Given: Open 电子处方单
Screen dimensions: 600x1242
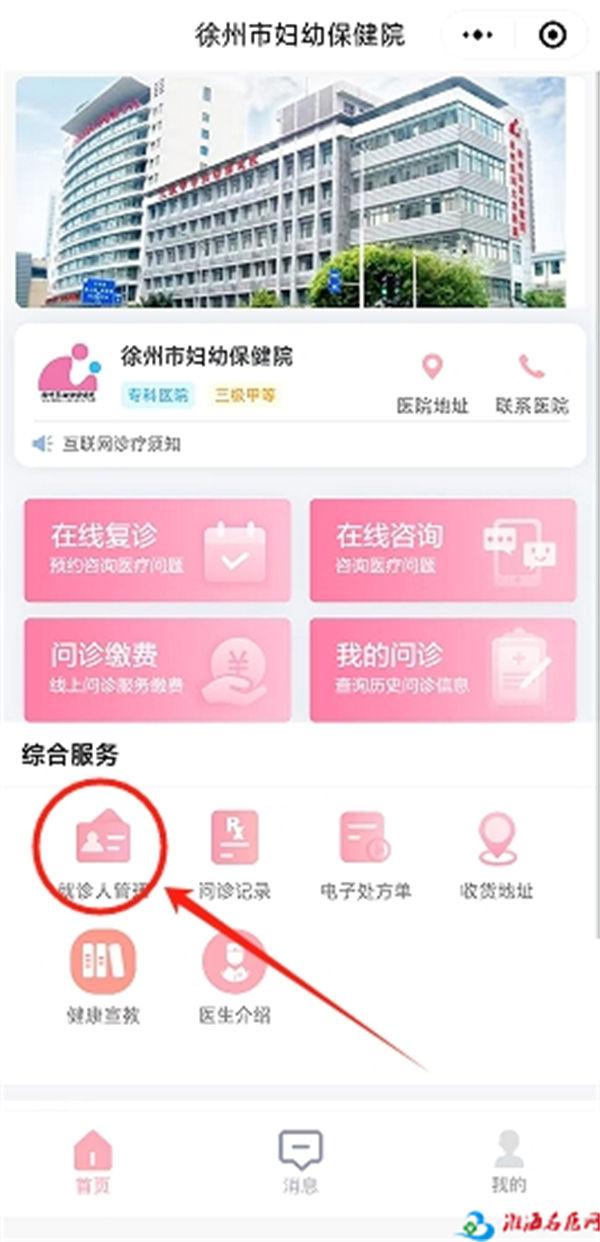Looking at the screenshot, I should click(365, 853).
